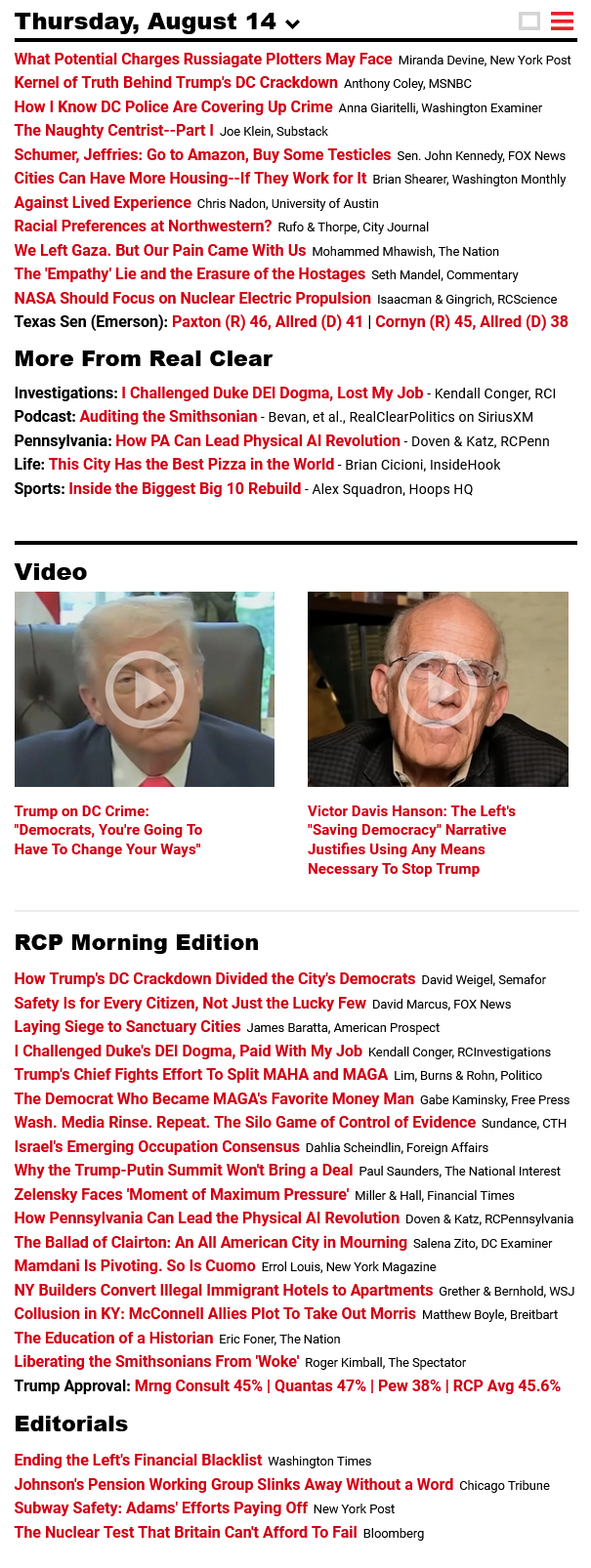Open 'NASA Should Focus on Nuclear Electric Propulsion'
Image resolution: width=591 pixels, height=1568 pixels.
192,299
